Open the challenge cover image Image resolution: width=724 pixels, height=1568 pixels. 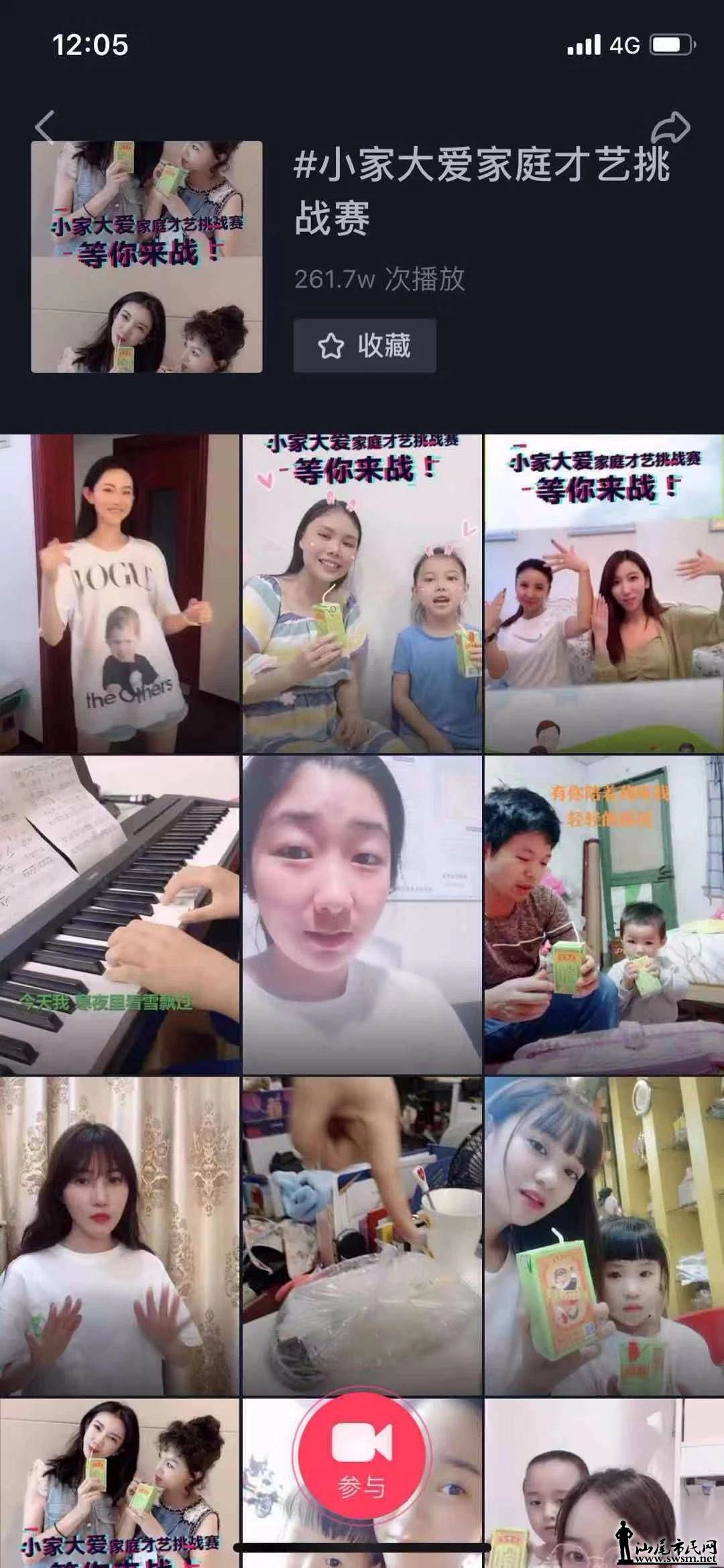click(x=146, y=257)
